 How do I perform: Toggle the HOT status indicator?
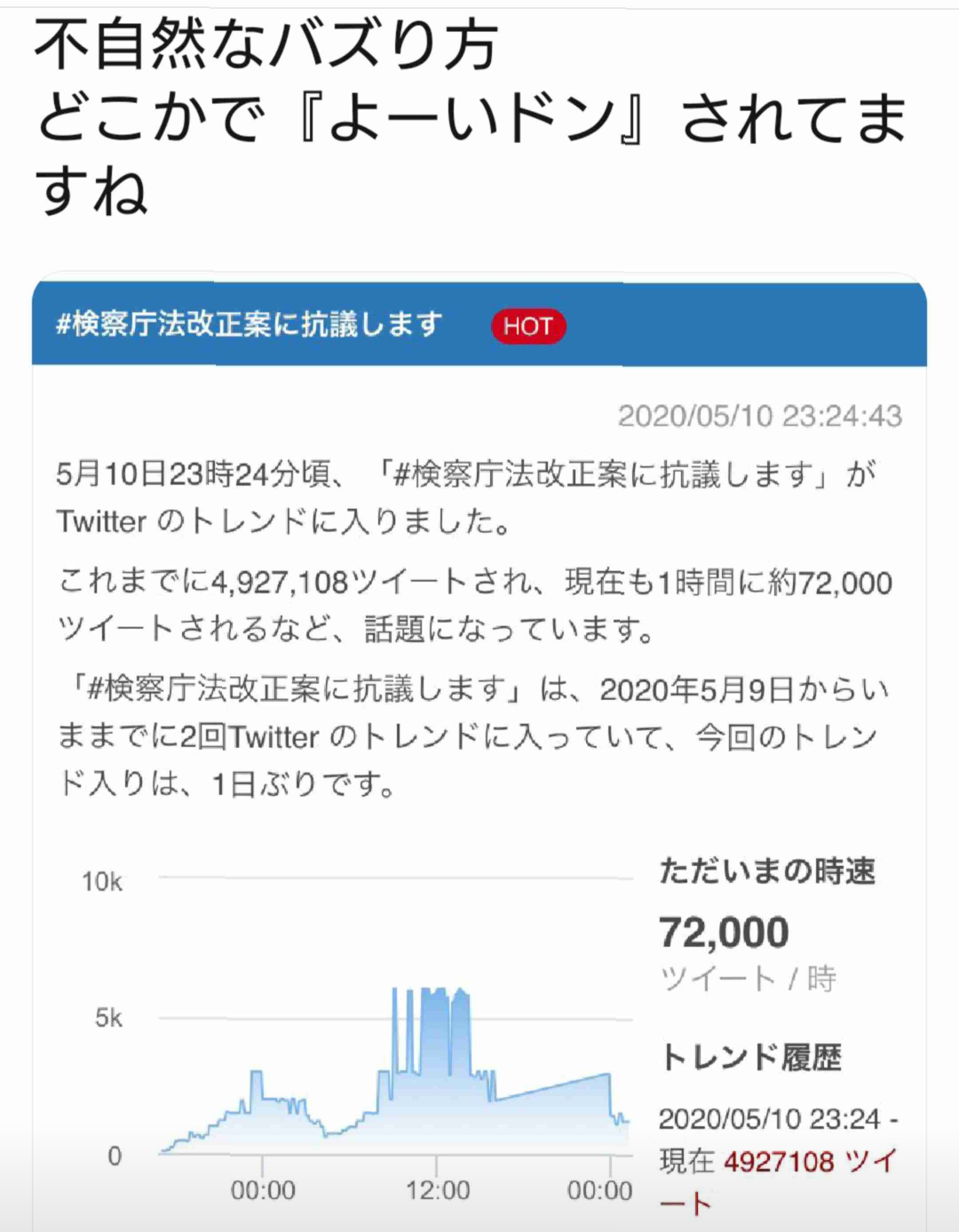click(x=528, y=327)
